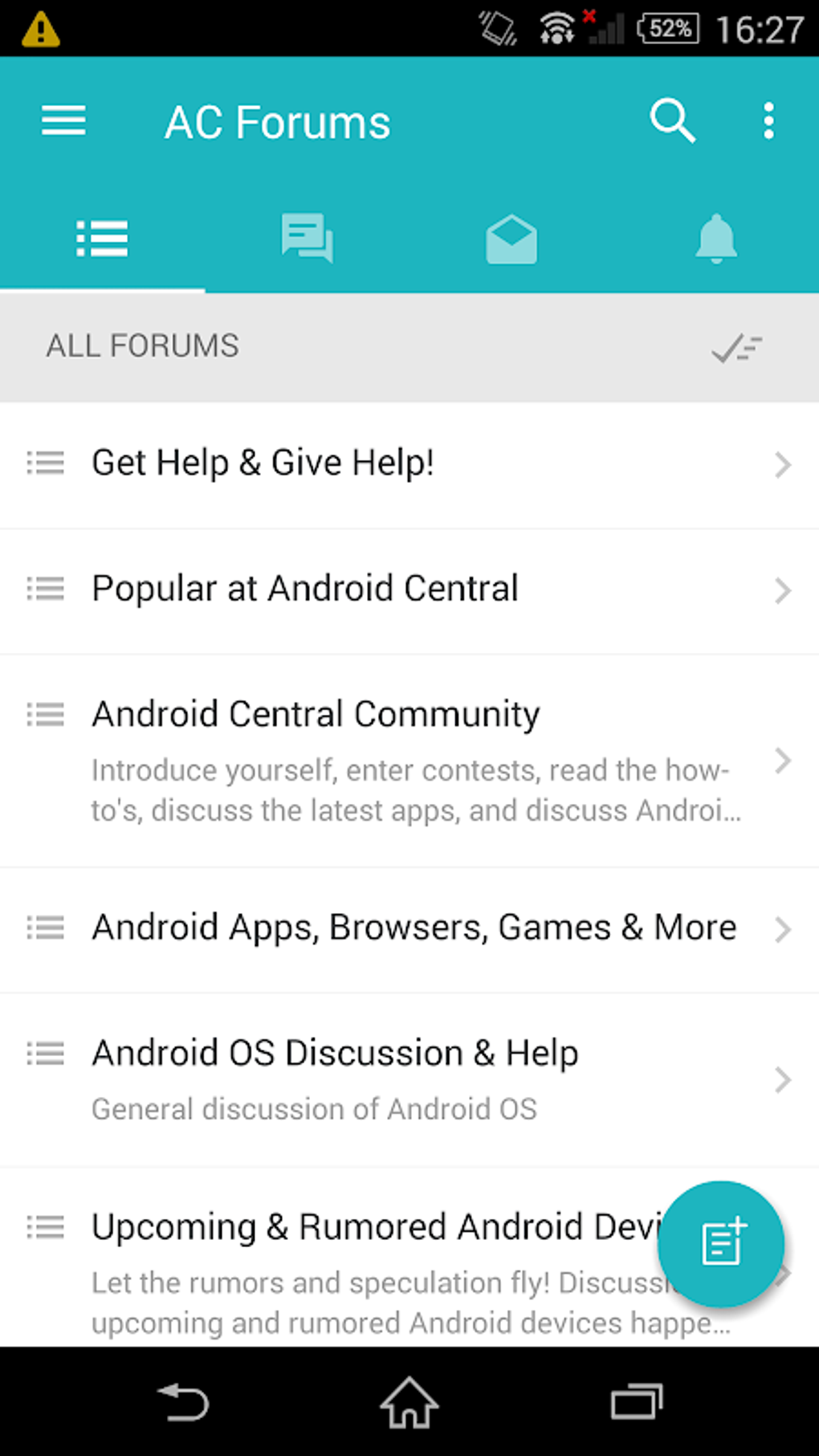The image size is (819, 1456).
Task: Switch to the forums list tab
Action: point(102,239)
